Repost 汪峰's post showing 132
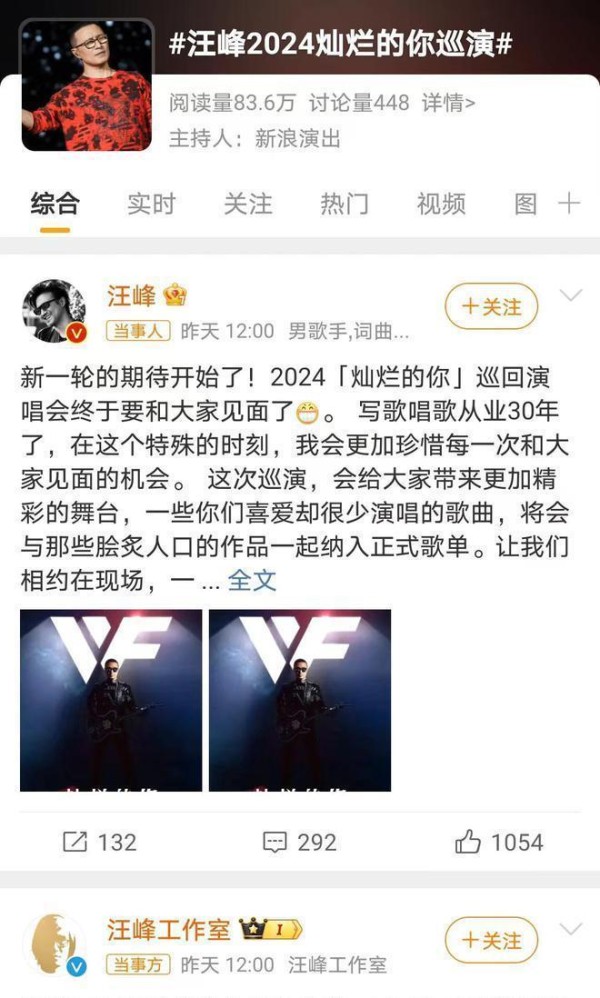 tap(100, 842)
